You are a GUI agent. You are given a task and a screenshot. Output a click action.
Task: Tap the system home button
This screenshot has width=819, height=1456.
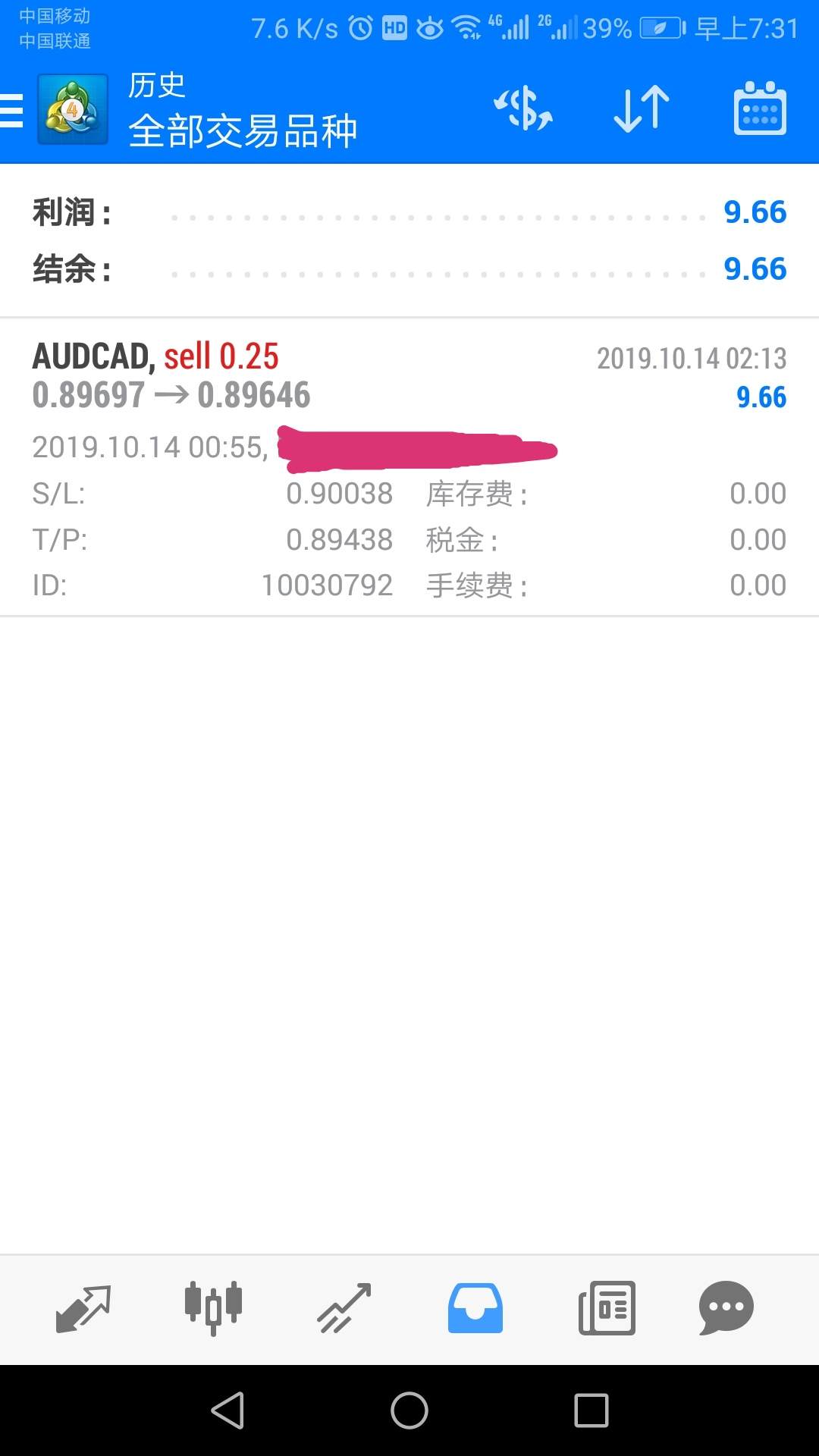pos(409,1410)
